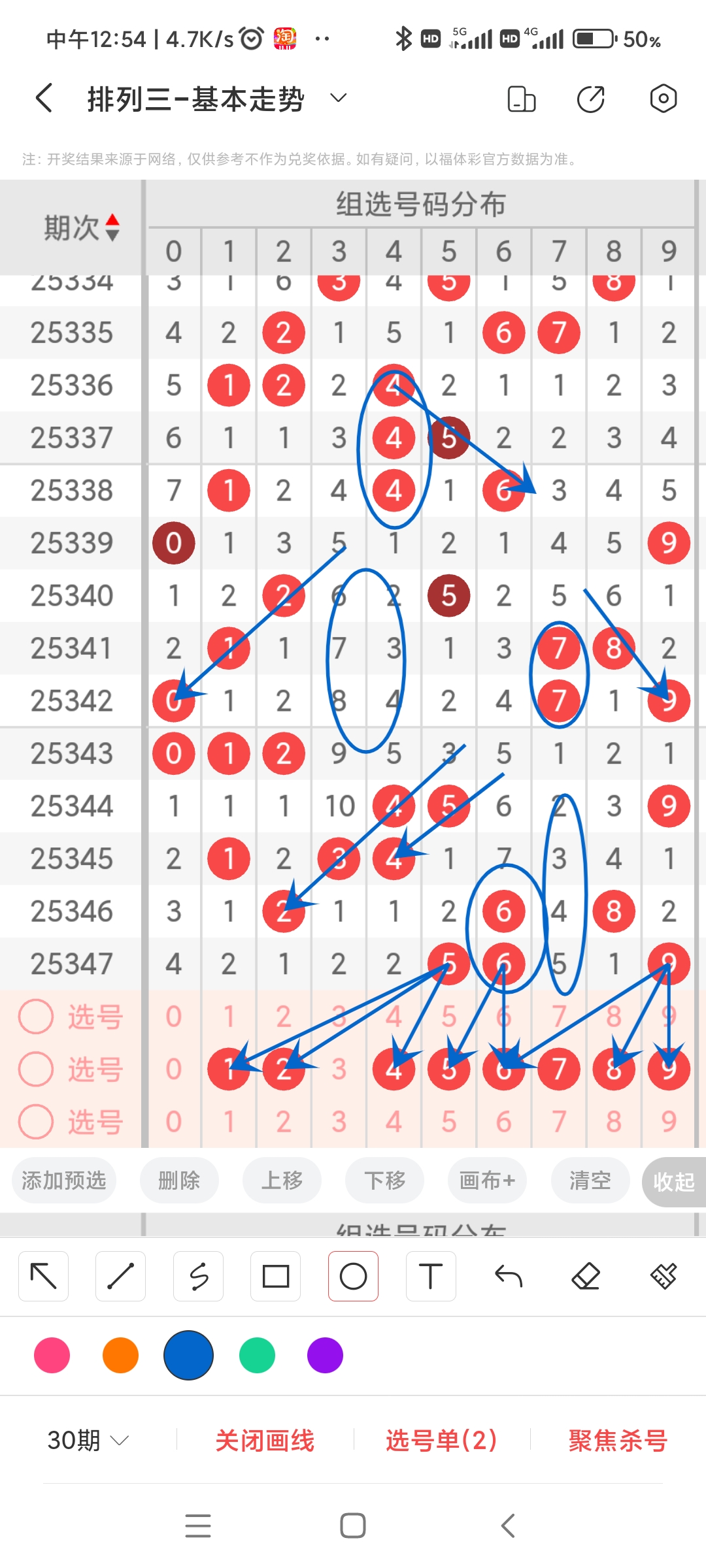
Task: Open the hexagon settings icon
Action: click(x=663, y=99)
